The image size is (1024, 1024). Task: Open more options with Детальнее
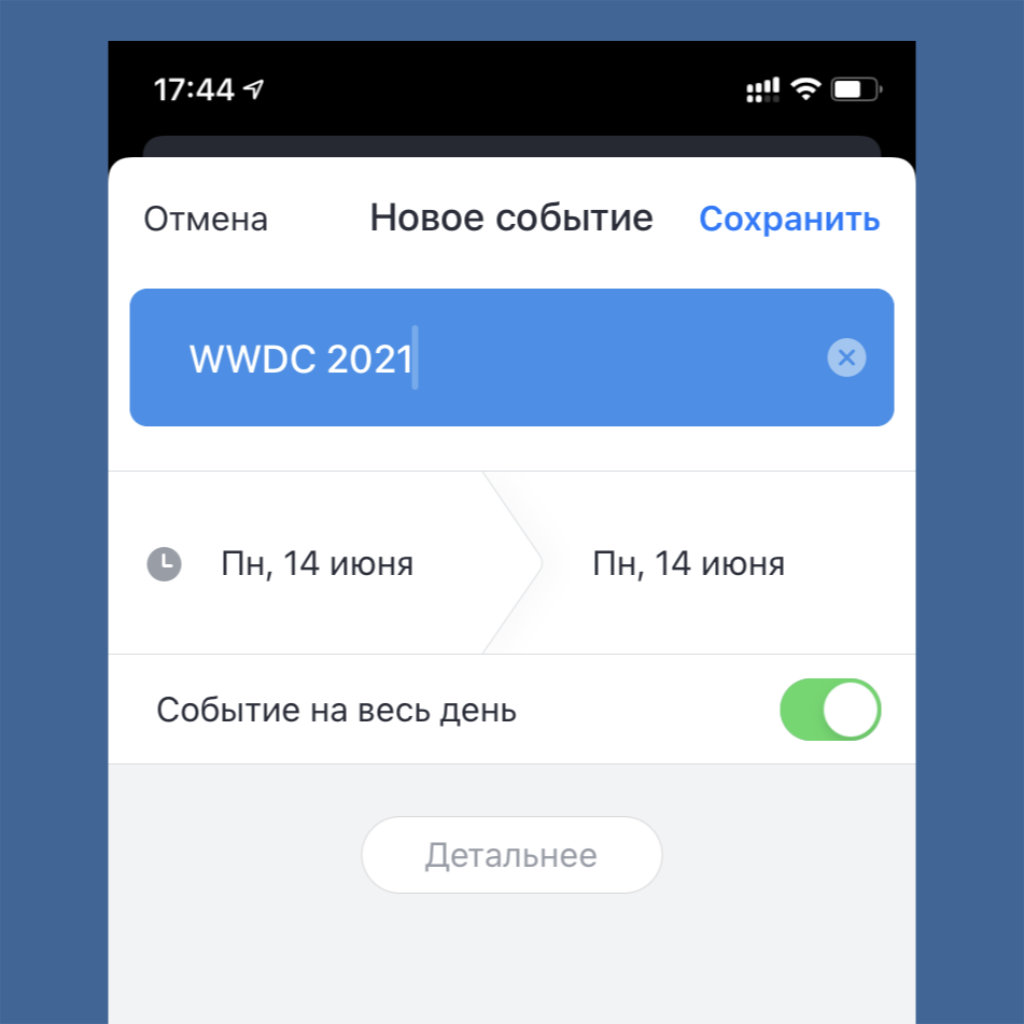[x=511, y=855]
